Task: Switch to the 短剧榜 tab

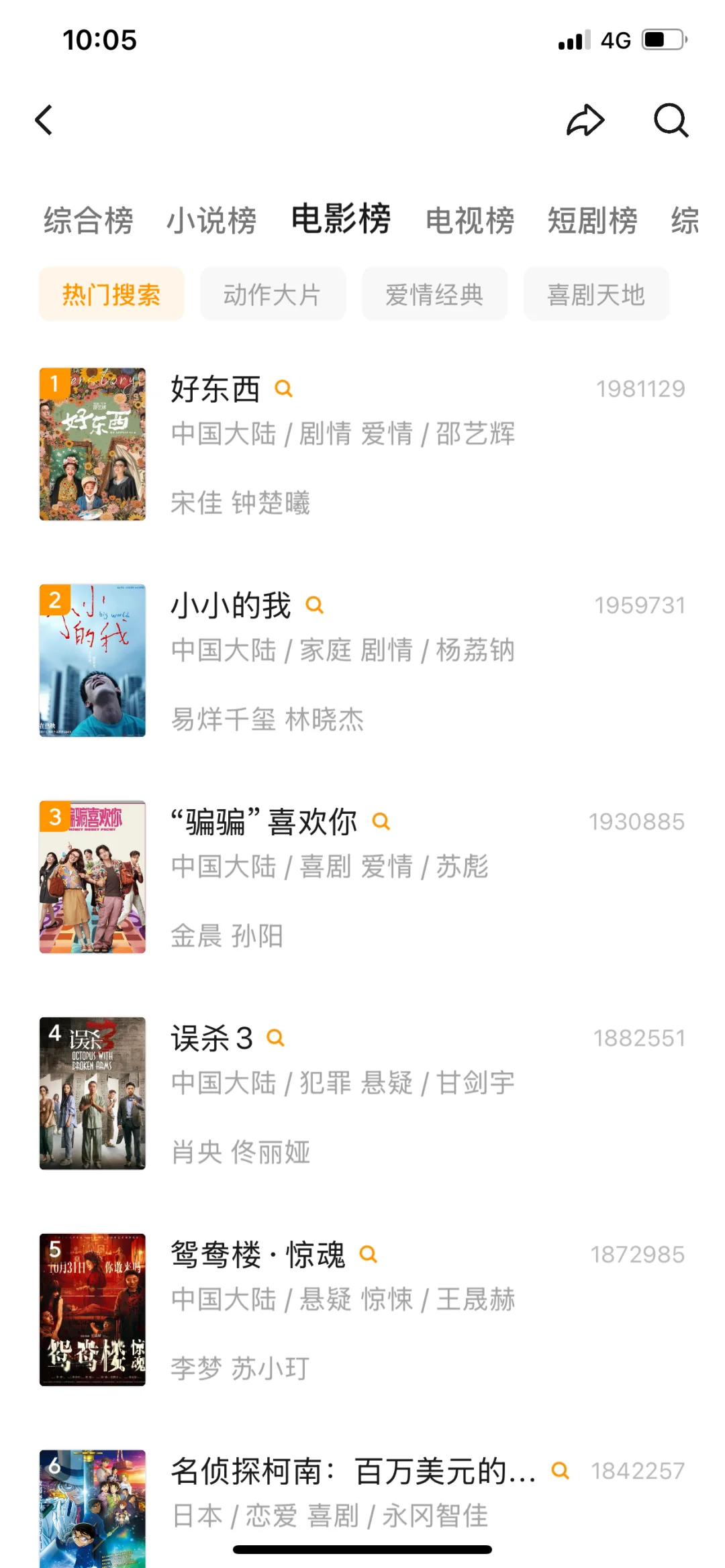Action: pyautogui.click(x=593, y=221)
